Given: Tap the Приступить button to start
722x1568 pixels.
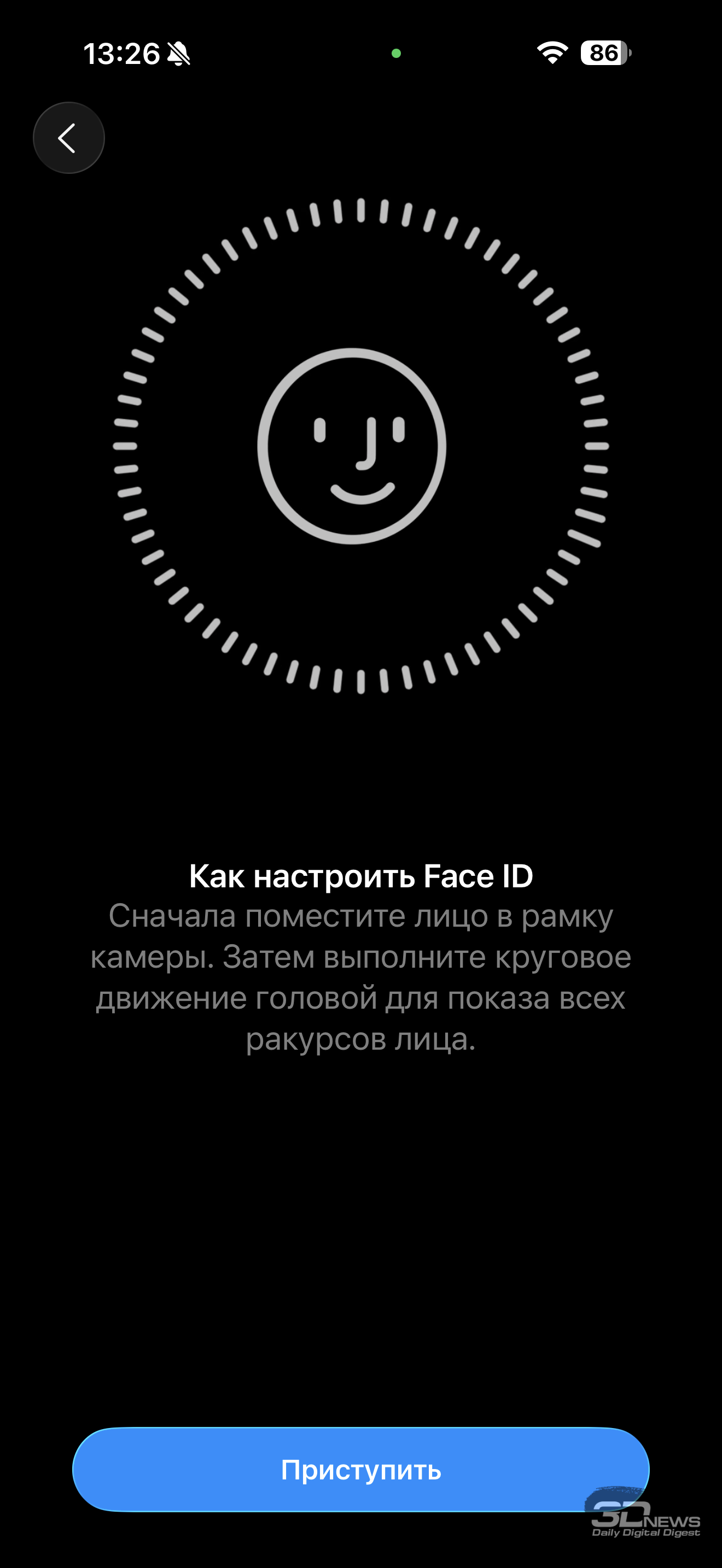Looking at the screenshot, I should [x=360, y=1469].
